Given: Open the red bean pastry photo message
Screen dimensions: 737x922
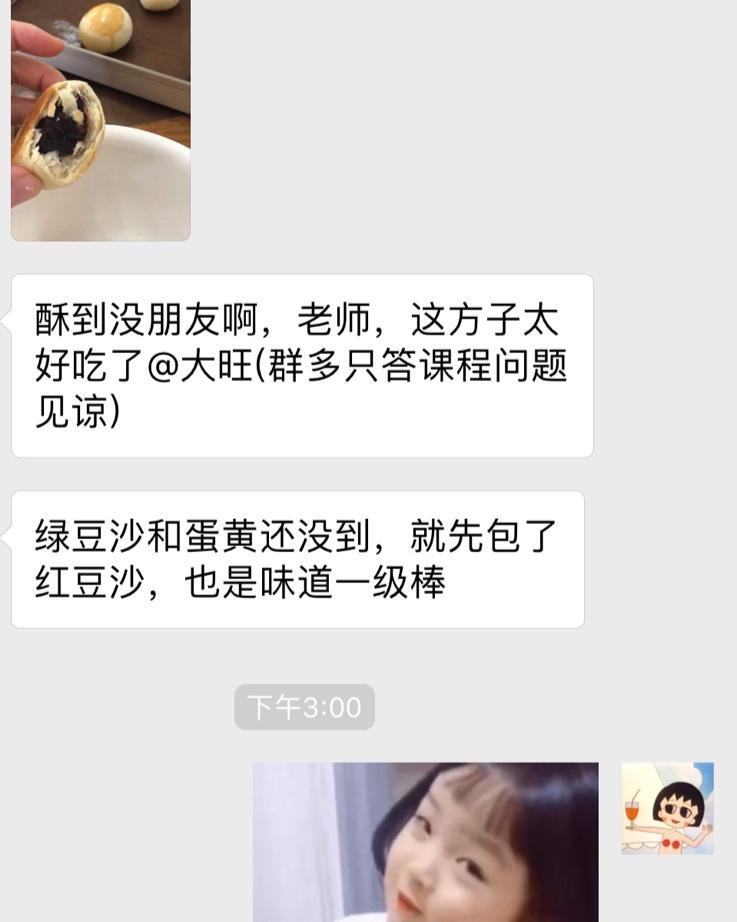Looking at the screenshot, I should [100, 120].
